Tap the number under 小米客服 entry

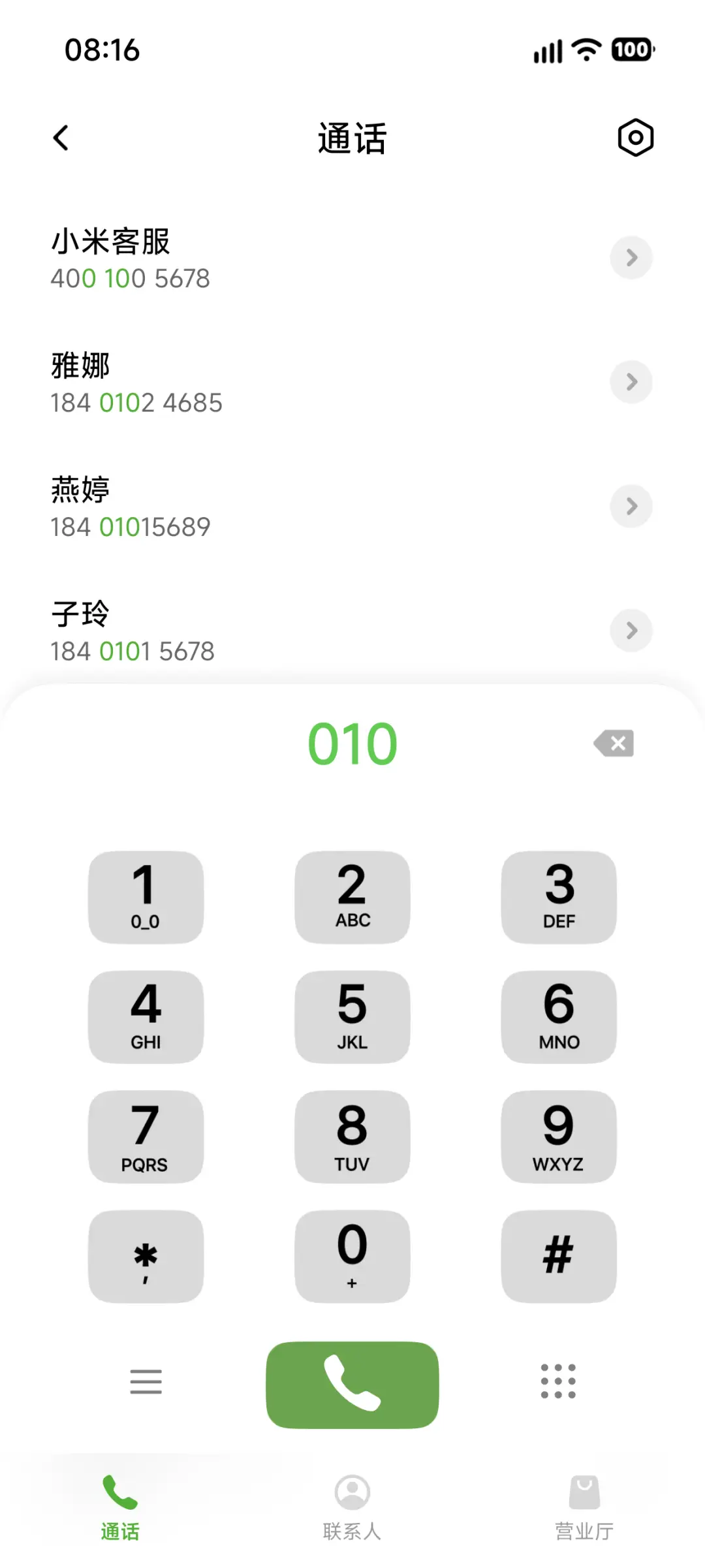(131, 277)
